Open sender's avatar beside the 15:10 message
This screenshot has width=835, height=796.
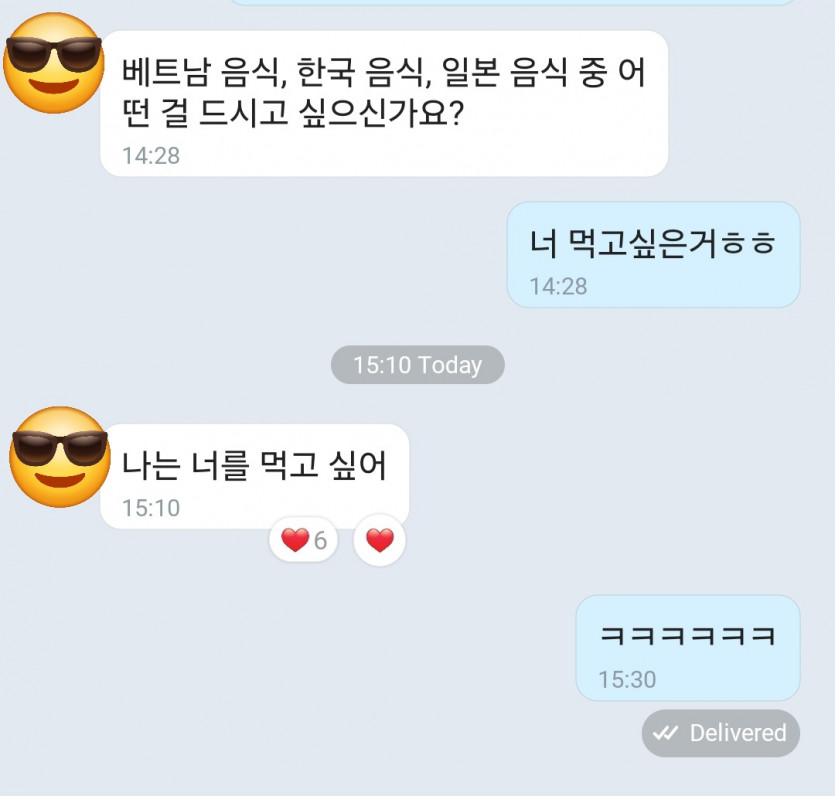point(58,456)
